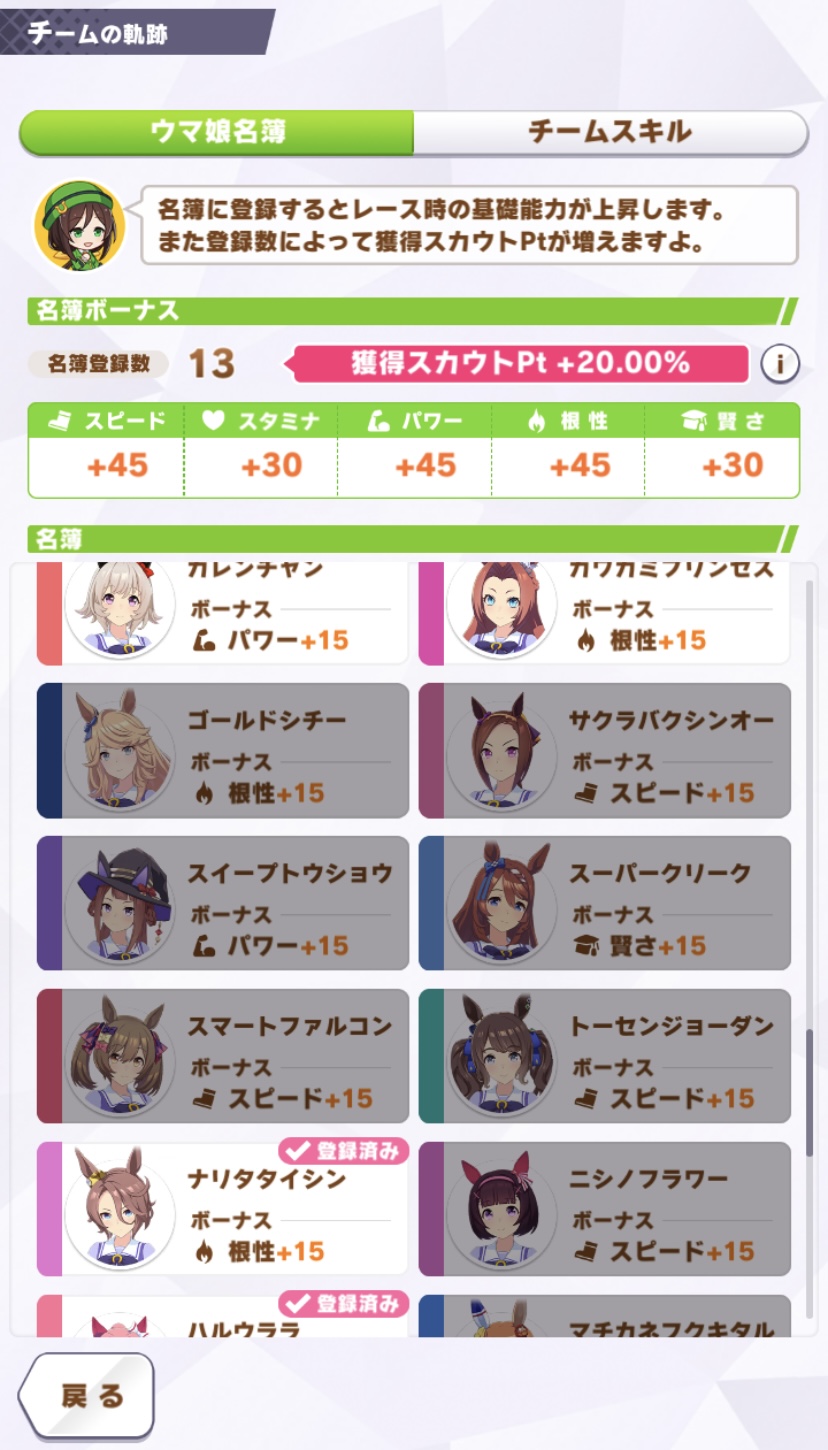Image resolution: width=828 pixels, height=1450 pixels.
Task: Select the サクラバクシンオー roster card
Action: 604,750
